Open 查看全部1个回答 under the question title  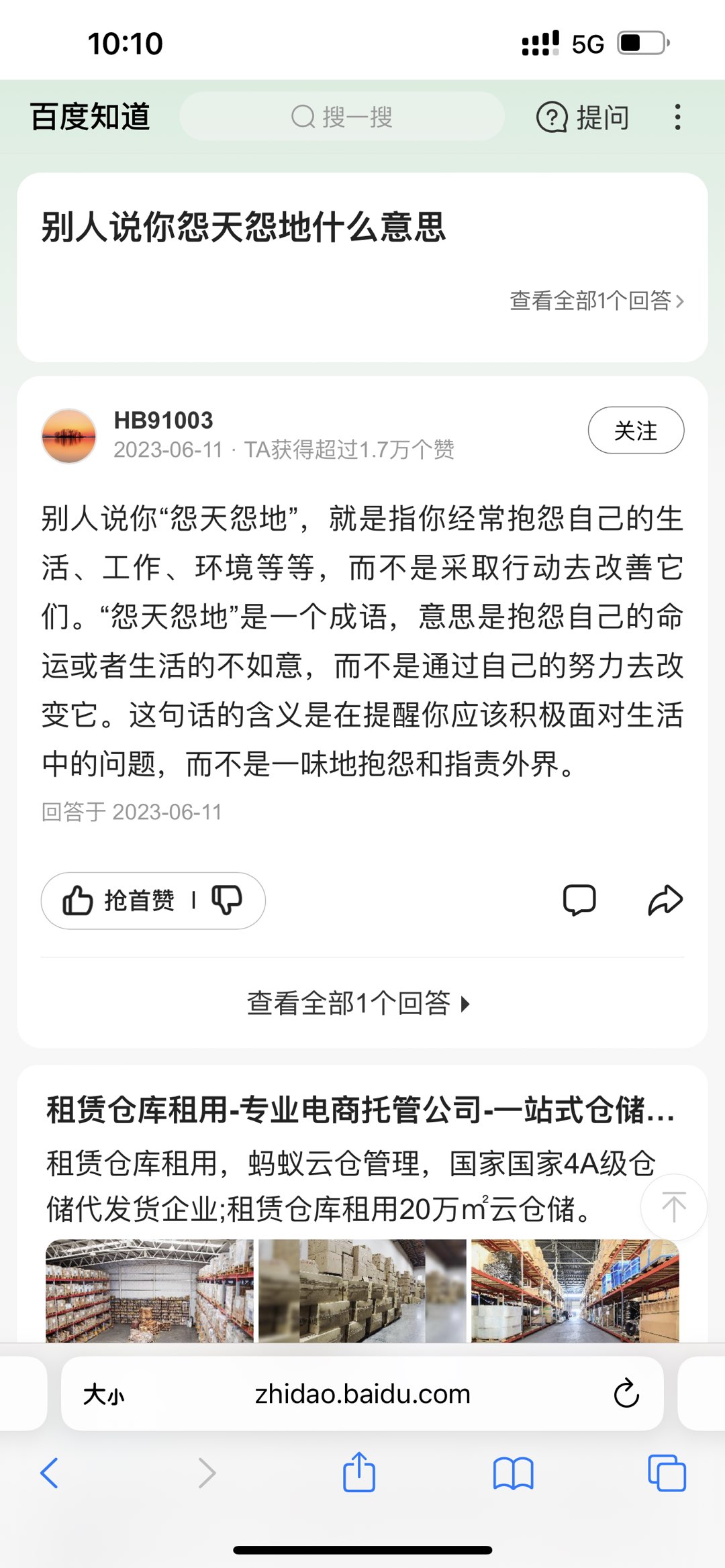click(596, 301)
